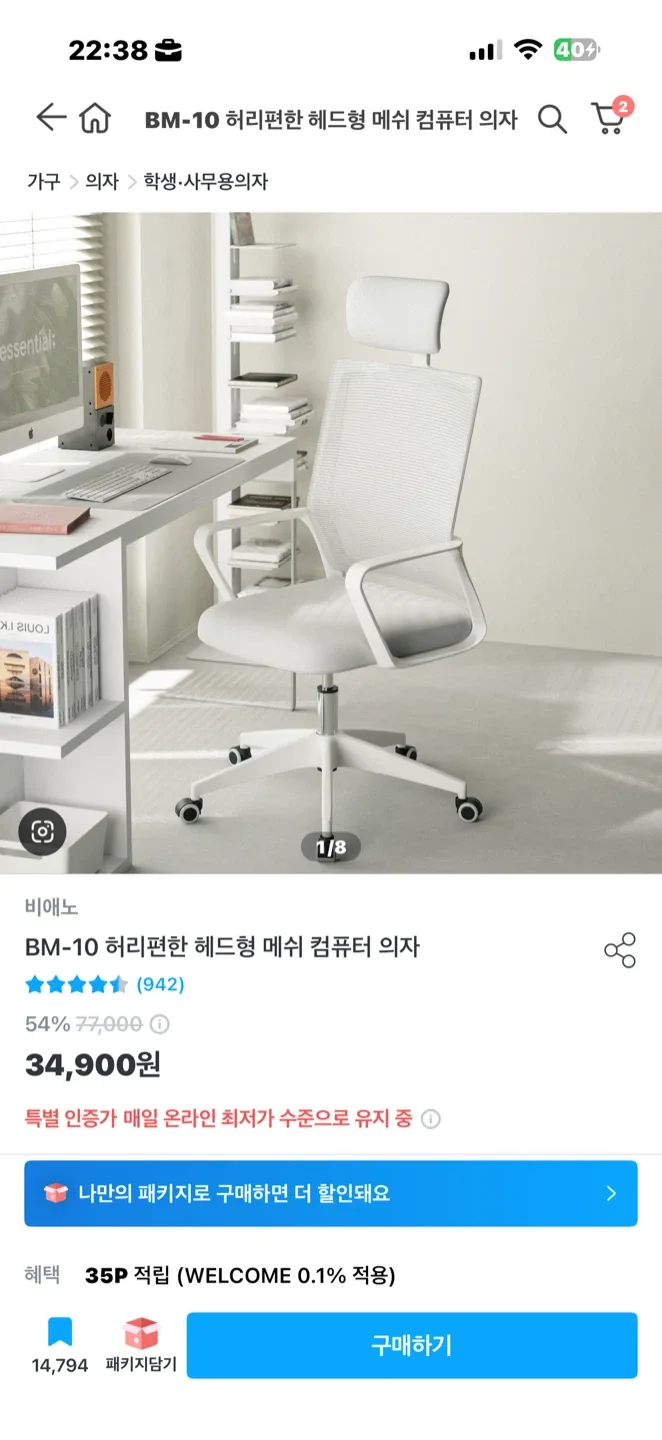
Task: Go back using the arrow
Action: pyautogui.click(x=50, y=118)
